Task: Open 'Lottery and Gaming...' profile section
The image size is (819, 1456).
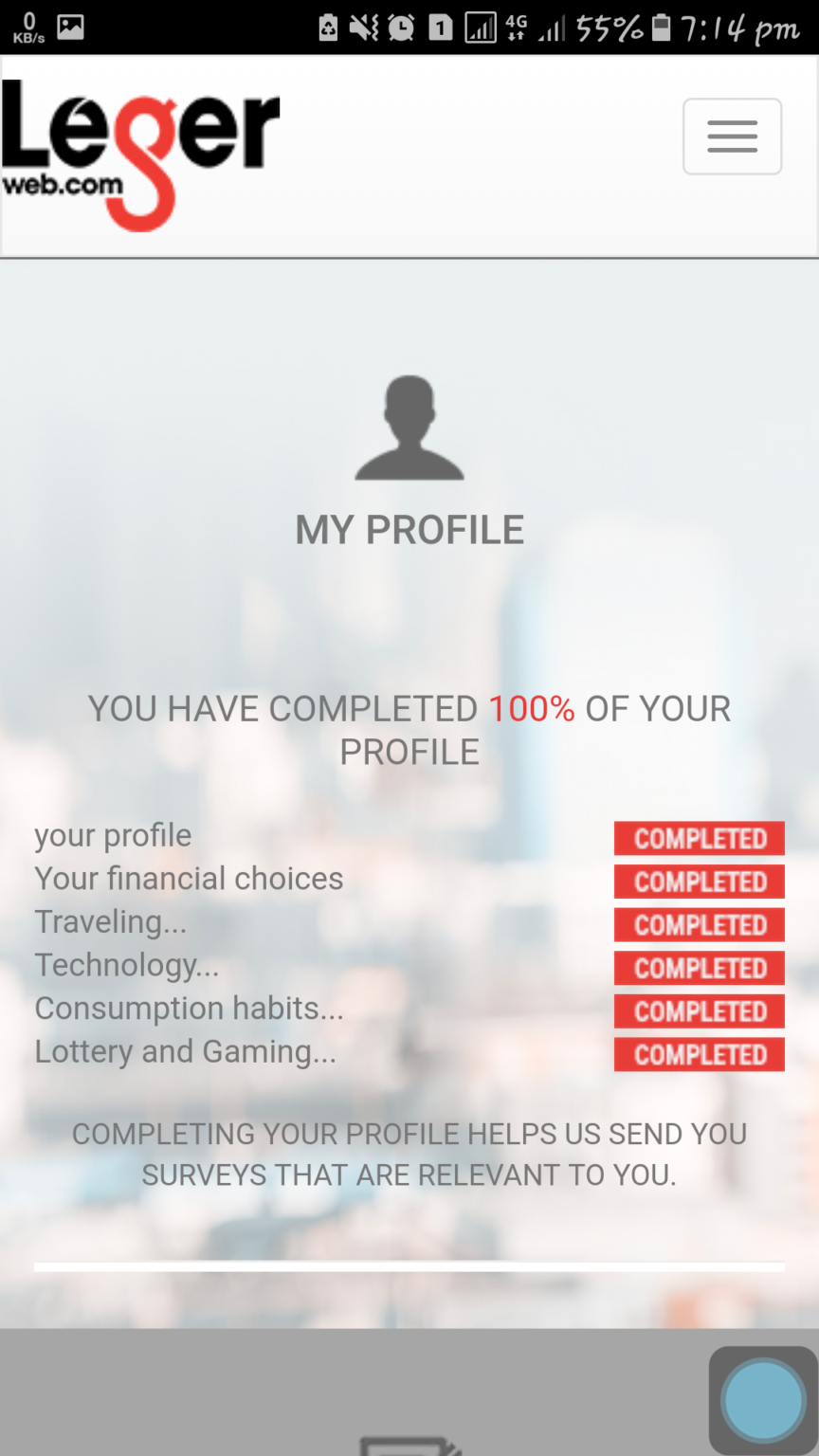Action: pos(185,1052)
